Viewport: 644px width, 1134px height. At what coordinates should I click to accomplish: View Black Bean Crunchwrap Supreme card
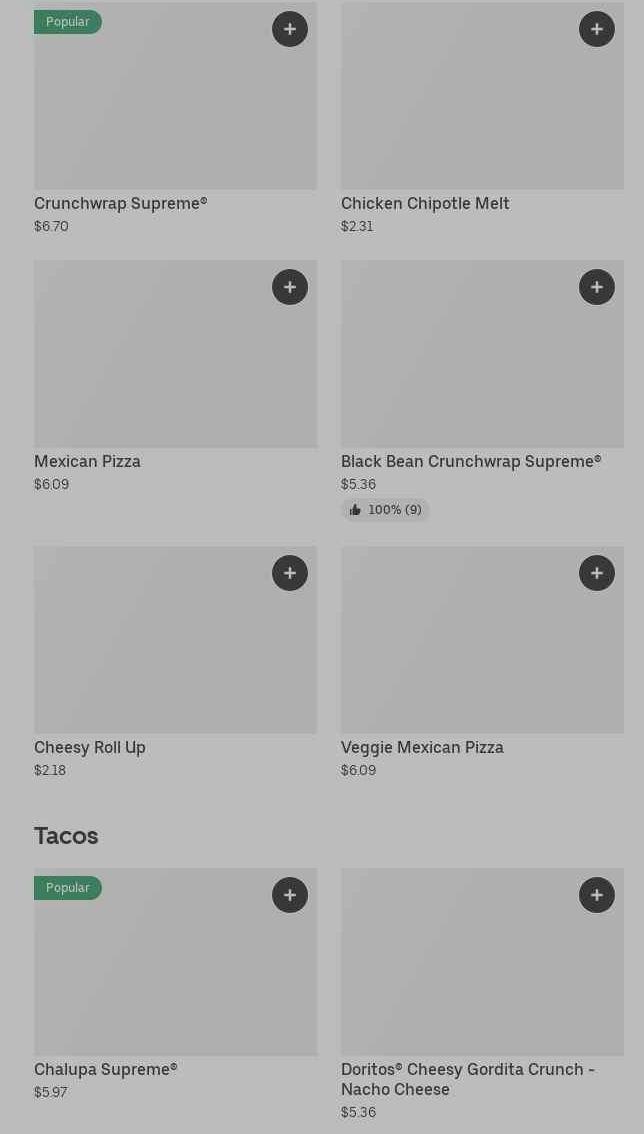(x=482, y=391)
